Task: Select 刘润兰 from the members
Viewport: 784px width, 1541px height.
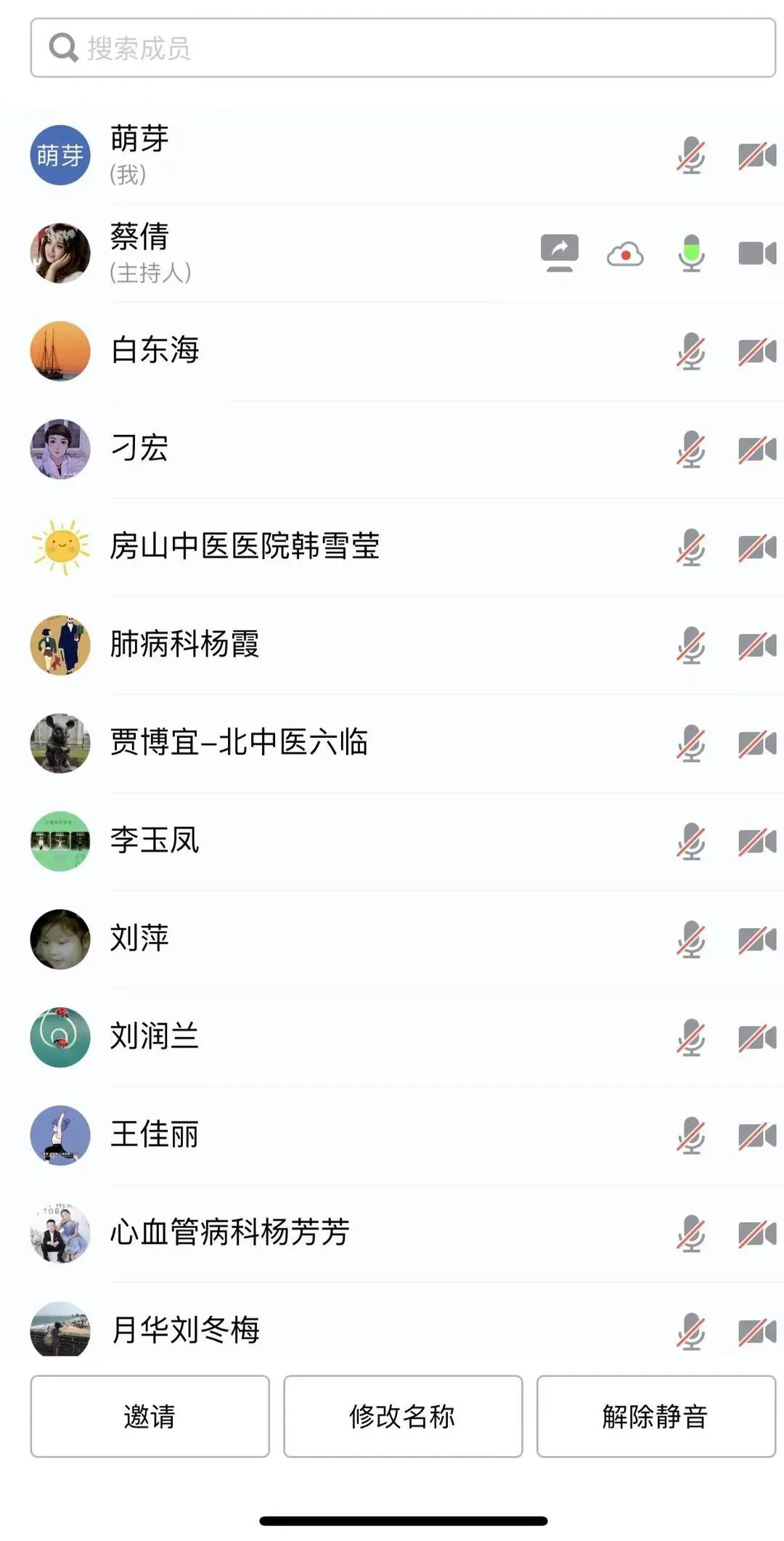Action: tap(290, 1037)
